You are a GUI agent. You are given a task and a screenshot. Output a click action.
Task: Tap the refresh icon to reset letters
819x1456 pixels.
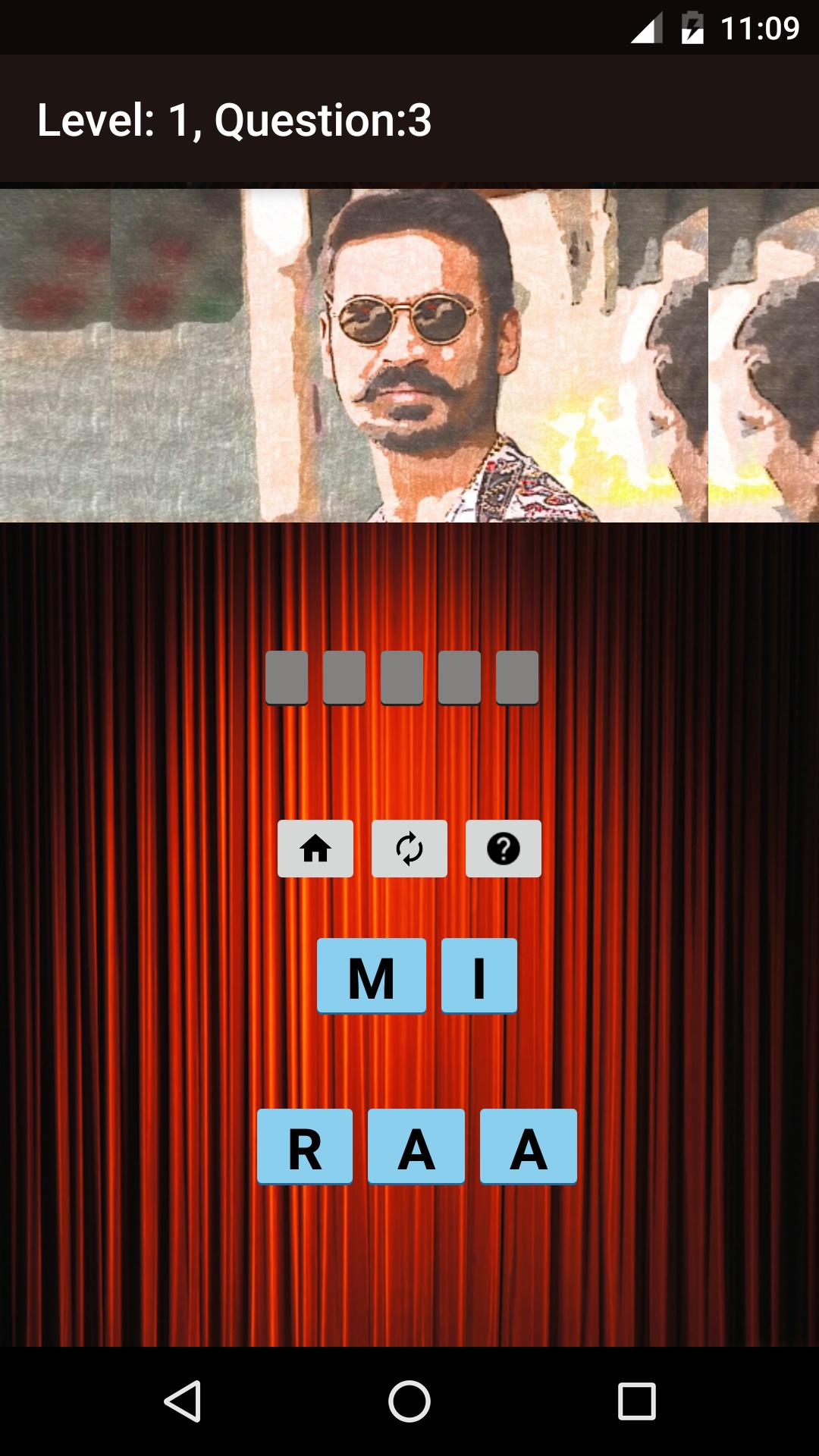click(x=409, y=849)
